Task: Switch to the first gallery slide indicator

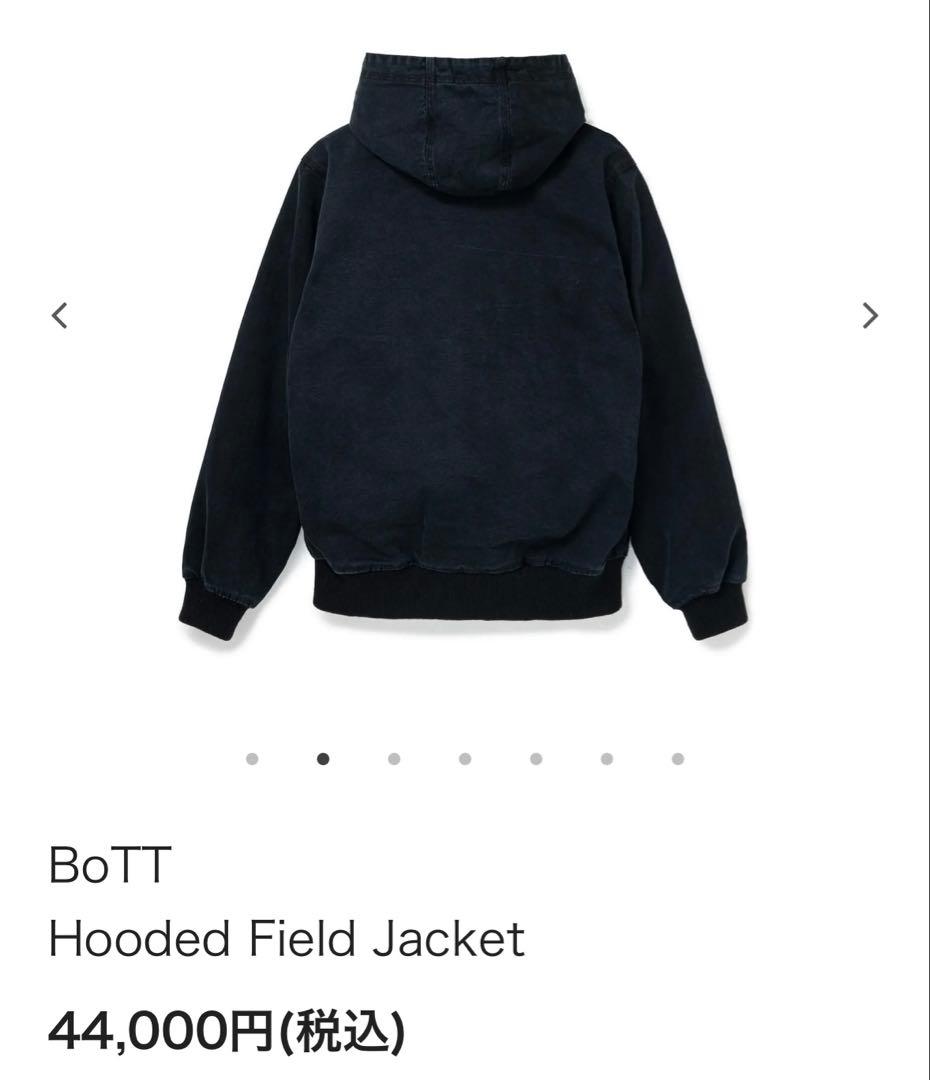Action: pos(252,758)
